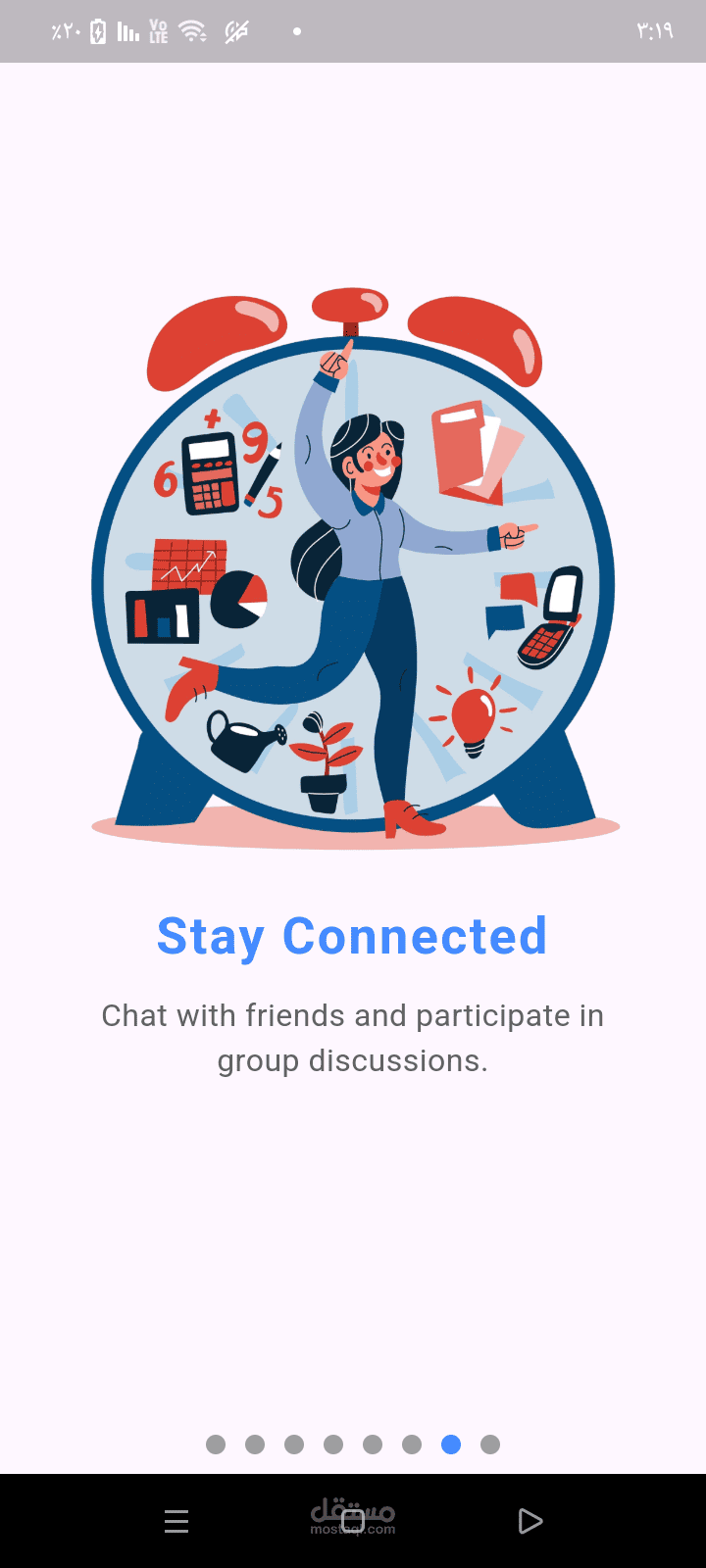Go back with the system back triangle
This screenshot has height=1568, width=706.
coord(529,1521)
